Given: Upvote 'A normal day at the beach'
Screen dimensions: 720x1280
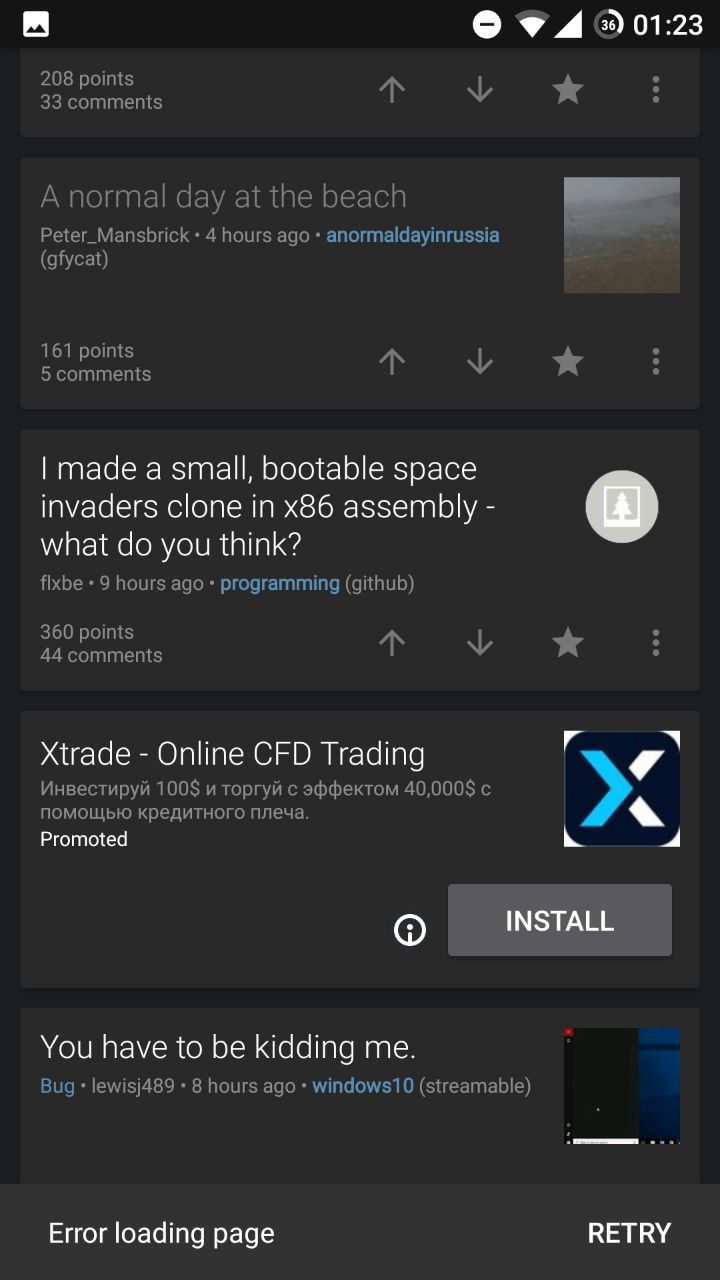Looking at the screenshot, I should pyautogui.click(x=392, y=362).
